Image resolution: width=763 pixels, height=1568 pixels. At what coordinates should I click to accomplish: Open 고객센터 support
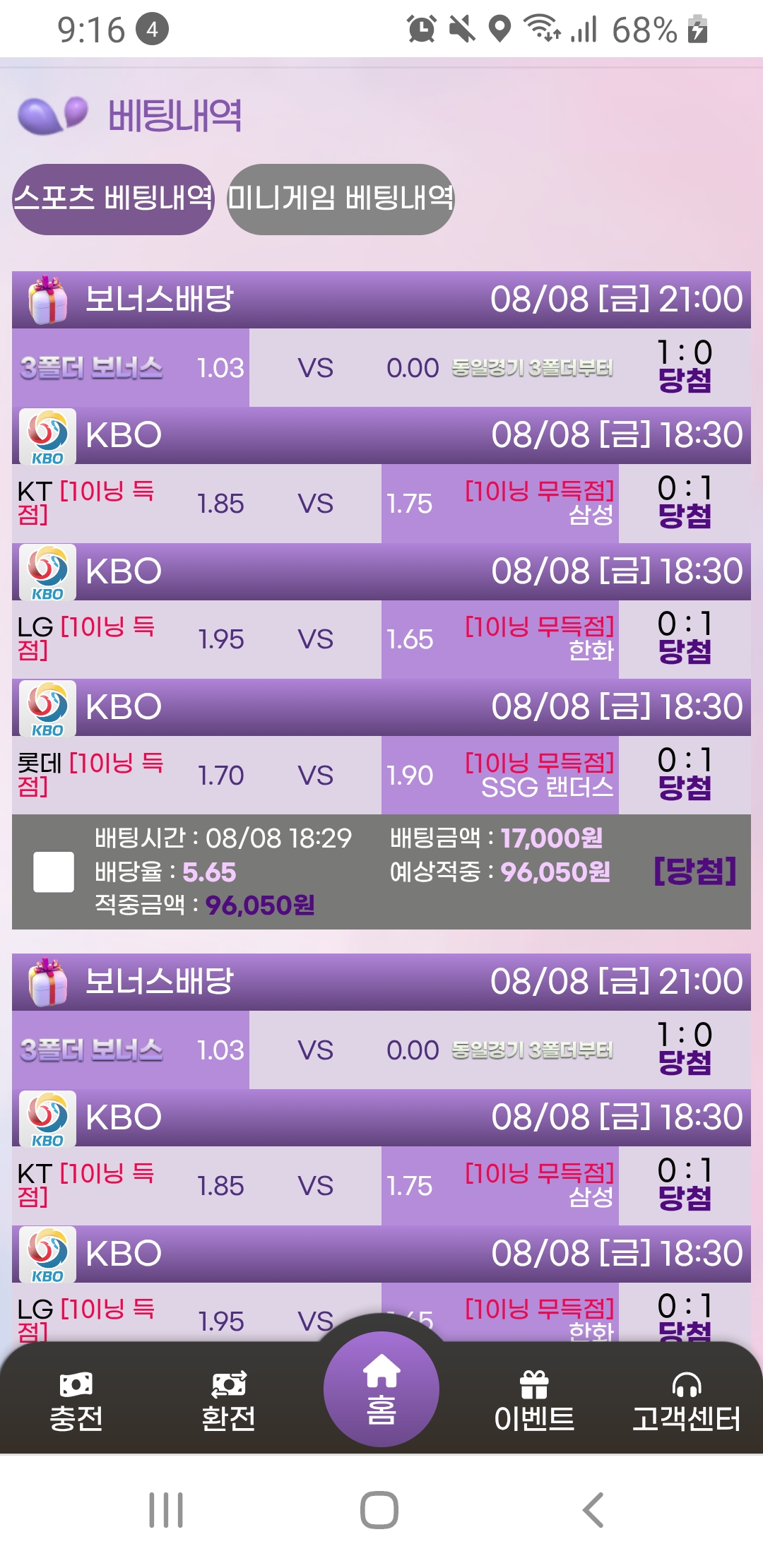point(686,1401)
